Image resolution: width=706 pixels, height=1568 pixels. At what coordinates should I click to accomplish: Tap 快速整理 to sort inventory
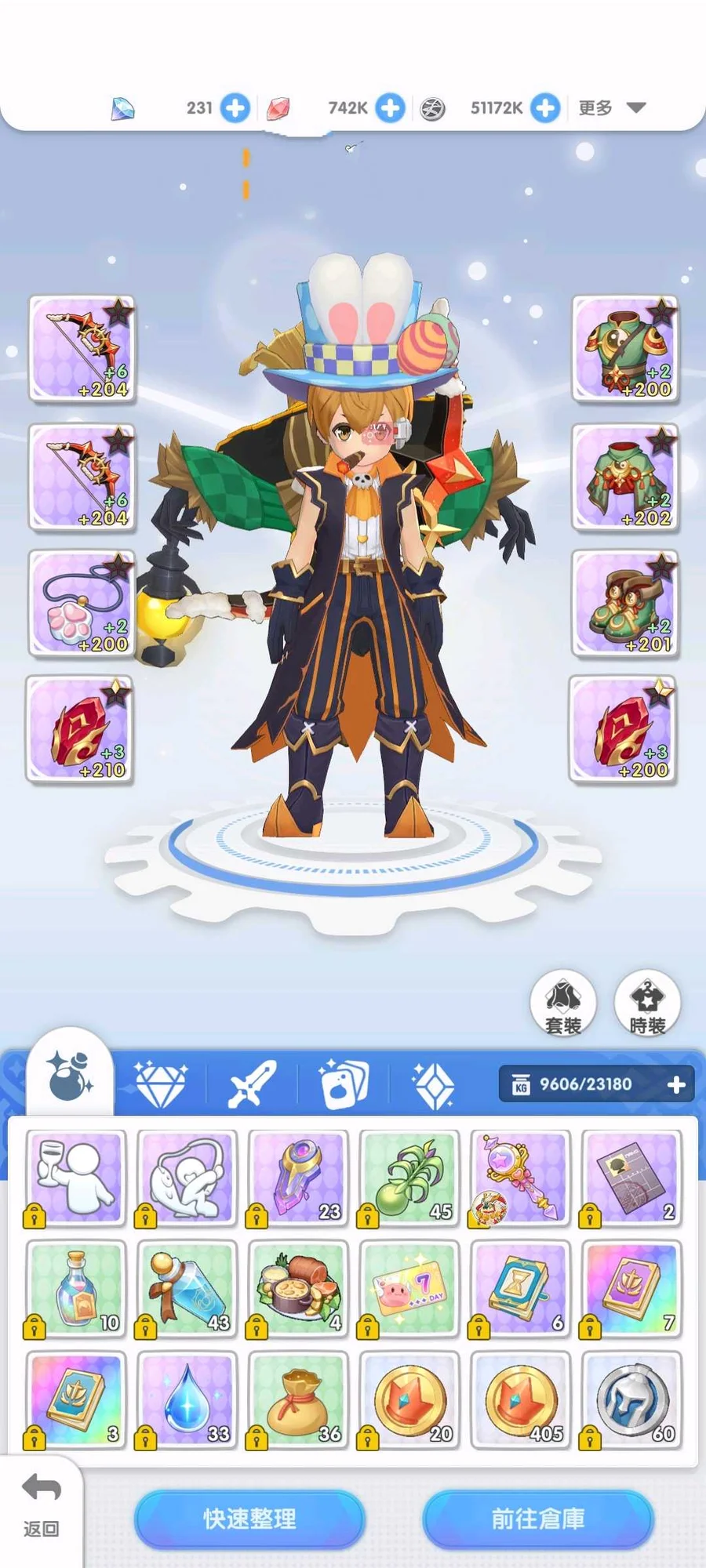[249, 1519]
